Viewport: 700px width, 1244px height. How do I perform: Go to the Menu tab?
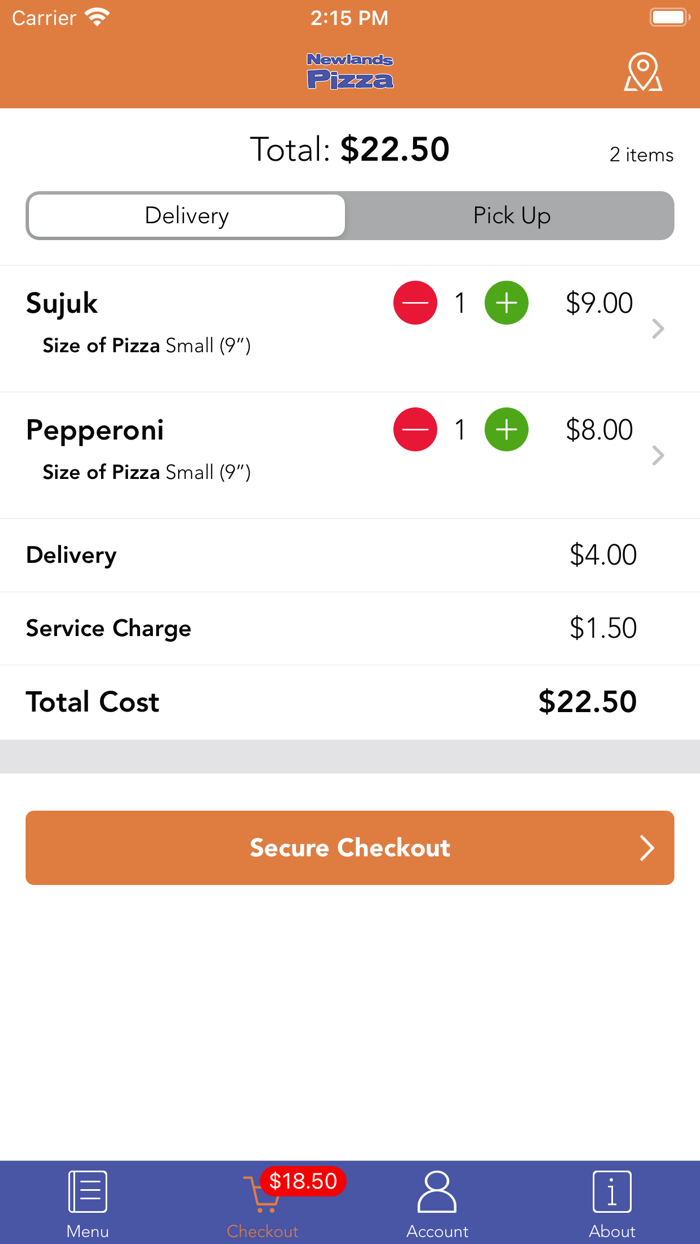88,1203
